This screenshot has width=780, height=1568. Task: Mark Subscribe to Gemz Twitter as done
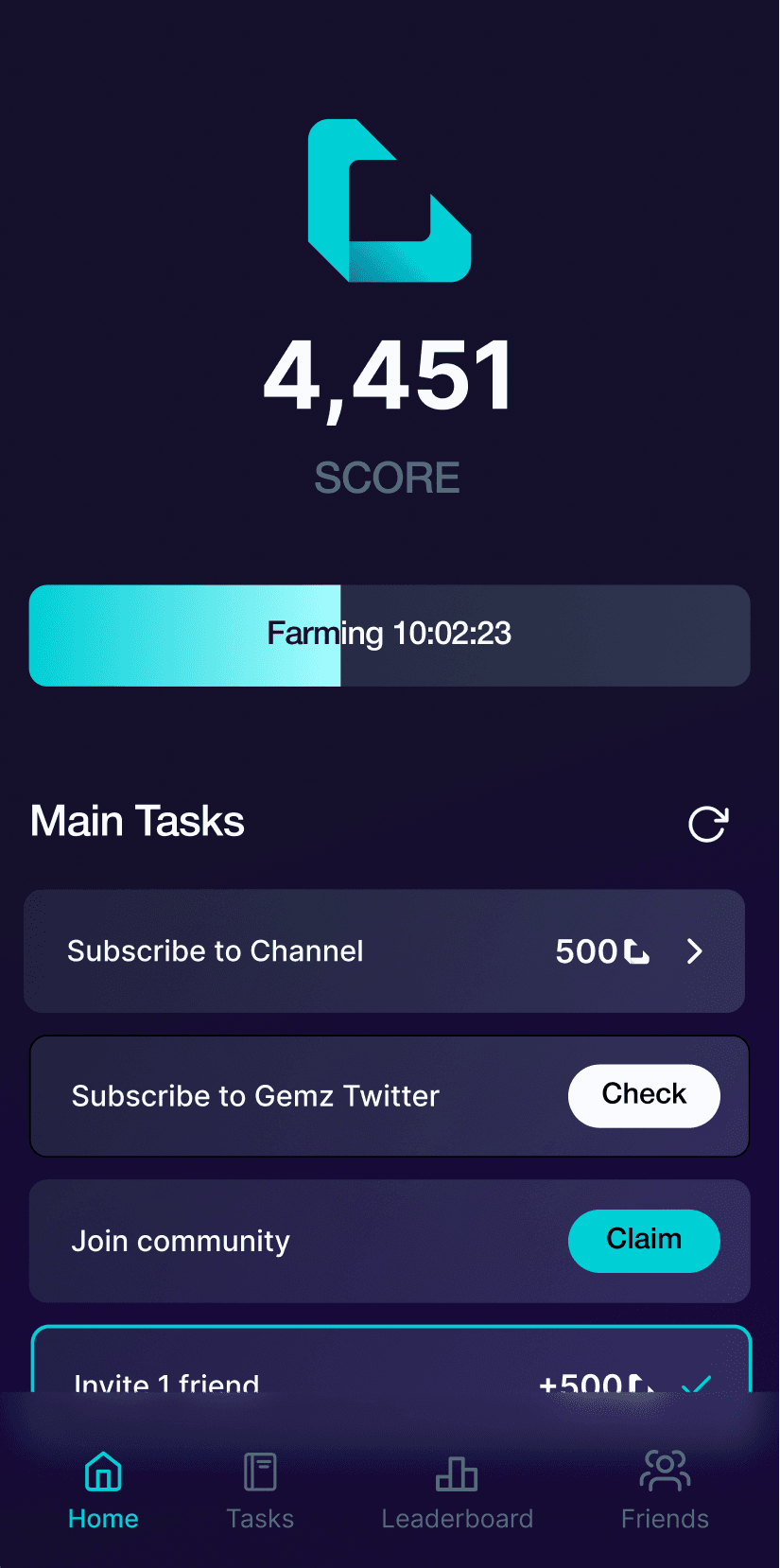click(x=644, y=1095)
